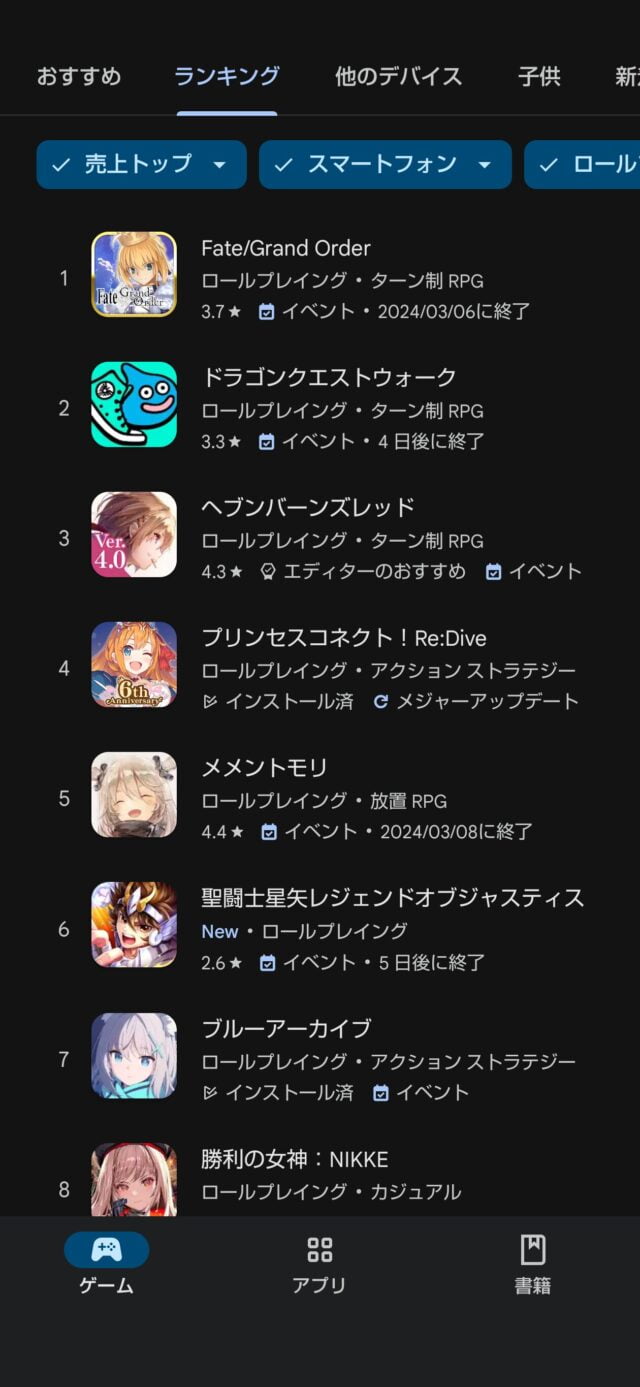
Task: Expand the スマートフォン filter chip
Action: pos(385,164)
